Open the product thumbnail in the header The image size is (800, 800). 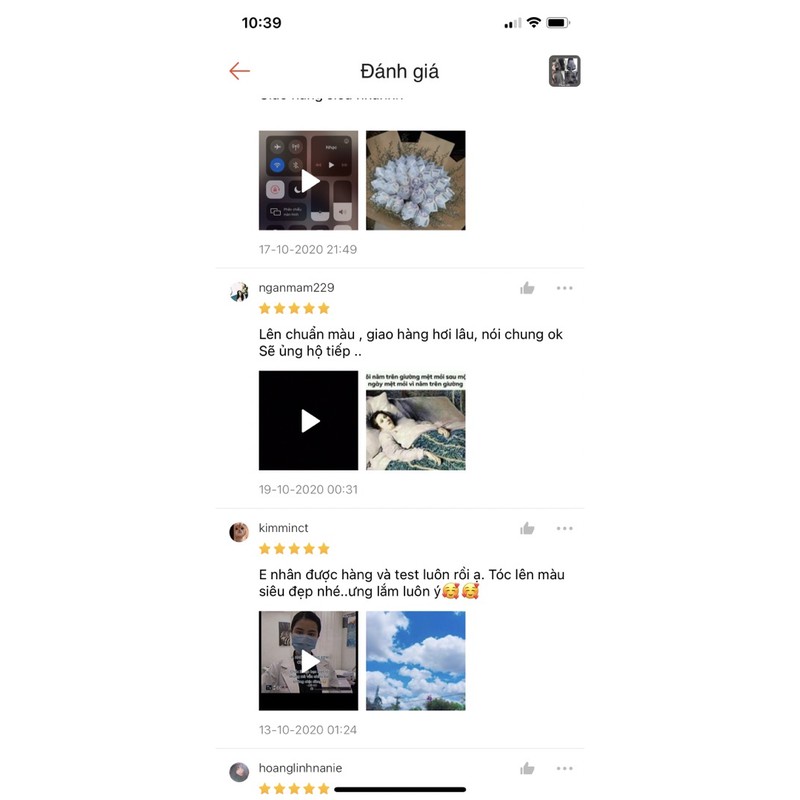564,71
